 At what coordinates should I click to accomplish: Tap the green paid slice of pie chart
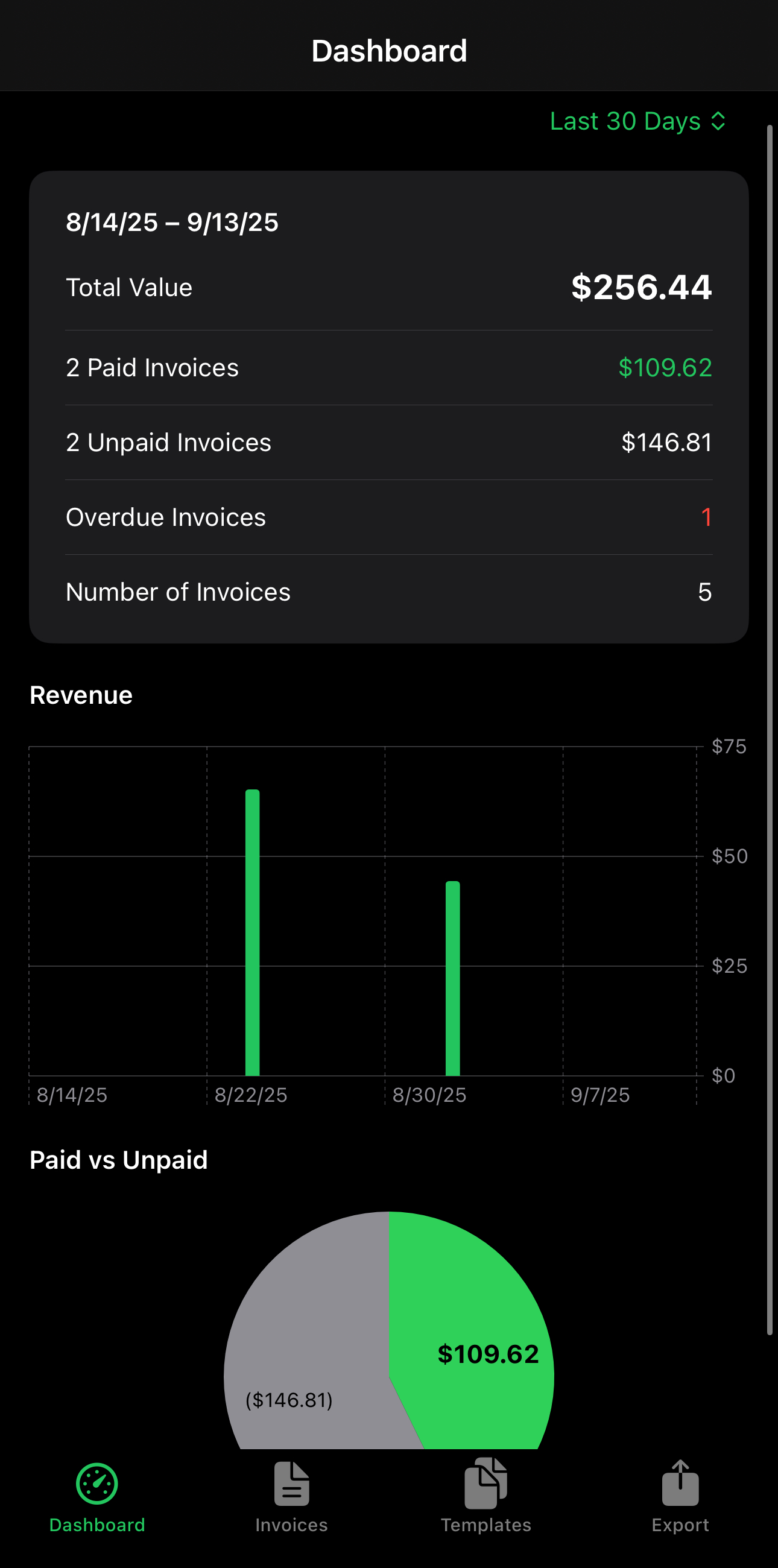click(487, 1355)
